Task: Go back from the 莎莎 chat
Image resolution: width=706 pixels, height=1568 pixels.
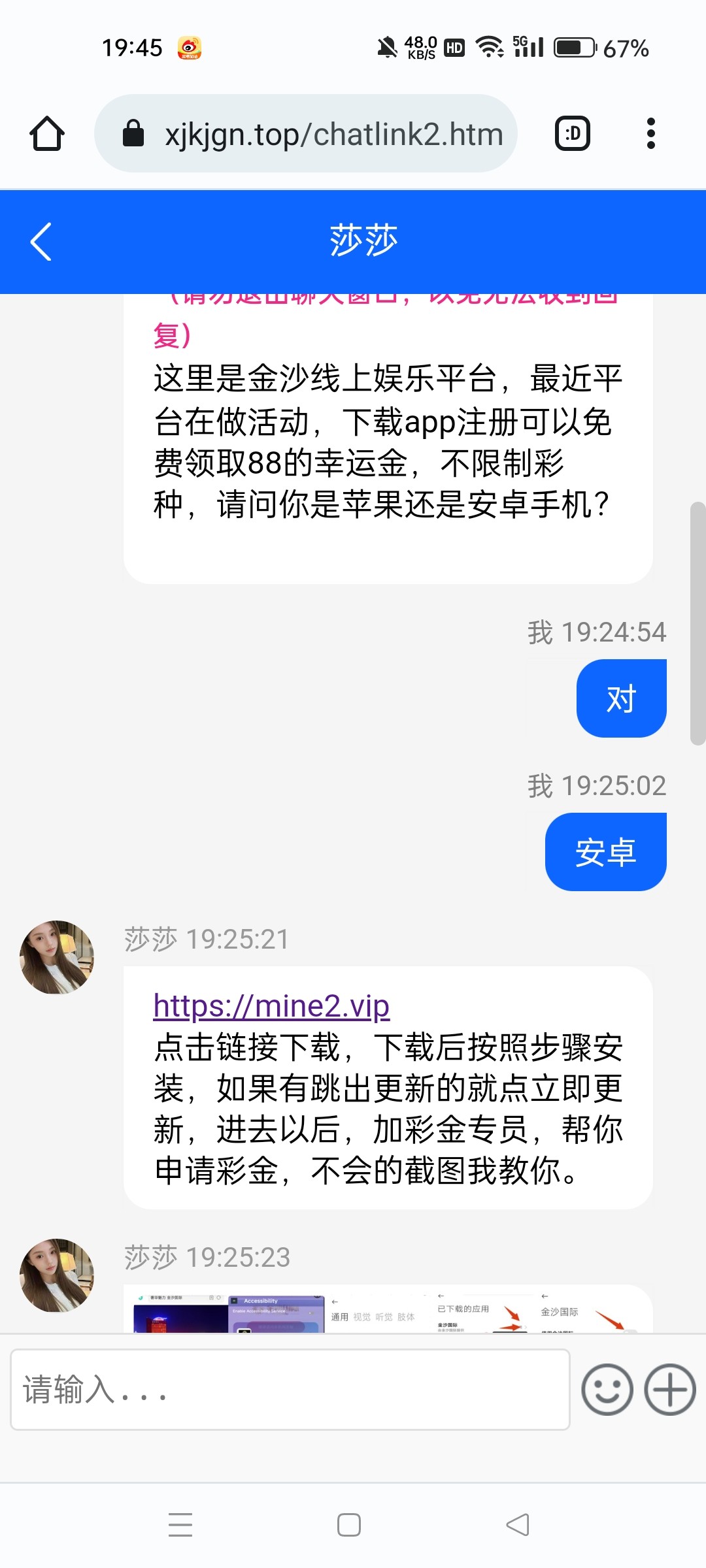Action: pyautogui.click(x=41, y=242)
